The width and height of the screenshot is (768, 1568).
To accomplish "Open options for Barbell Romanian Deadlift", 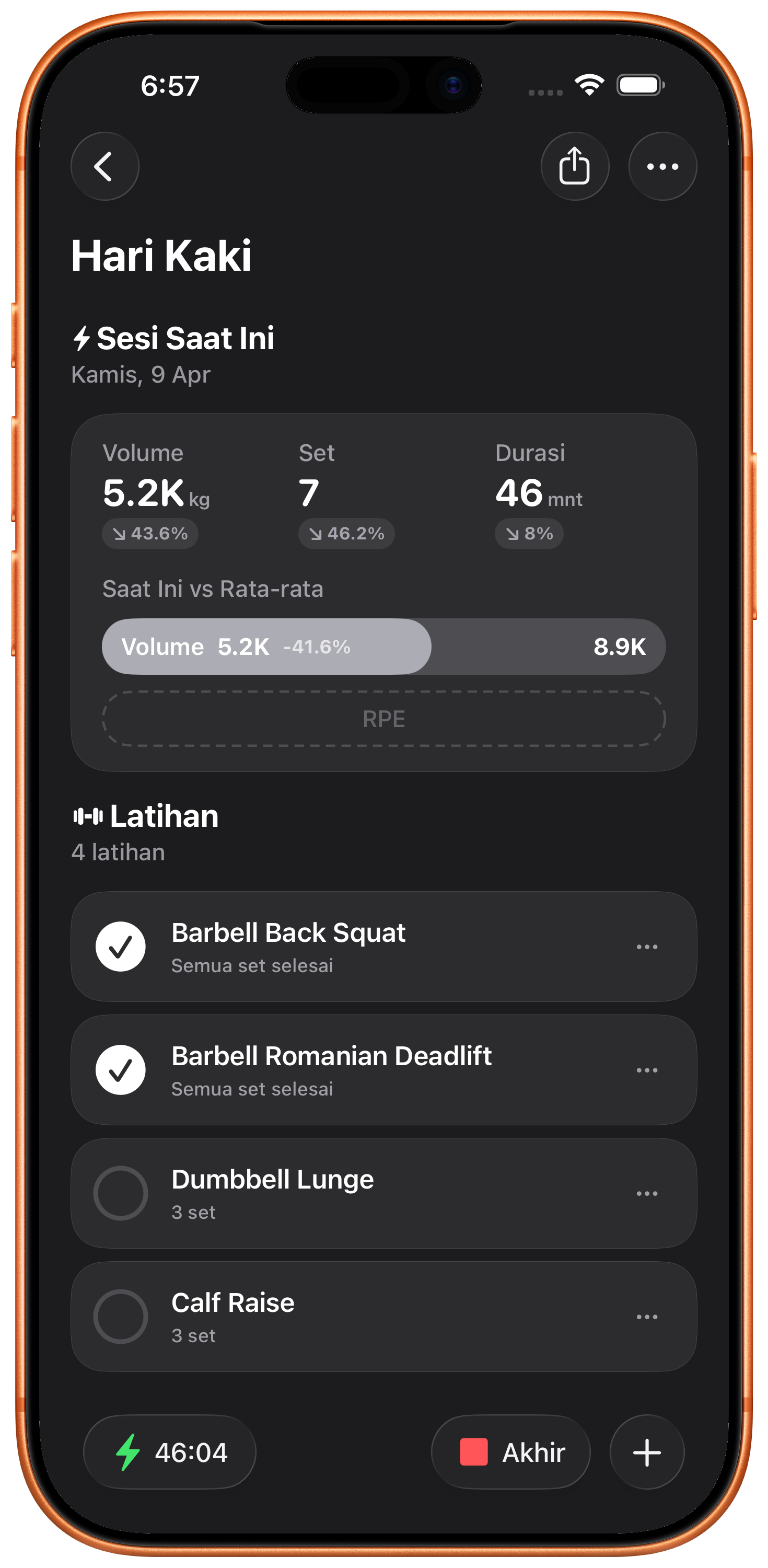I will coord(646,1070).
